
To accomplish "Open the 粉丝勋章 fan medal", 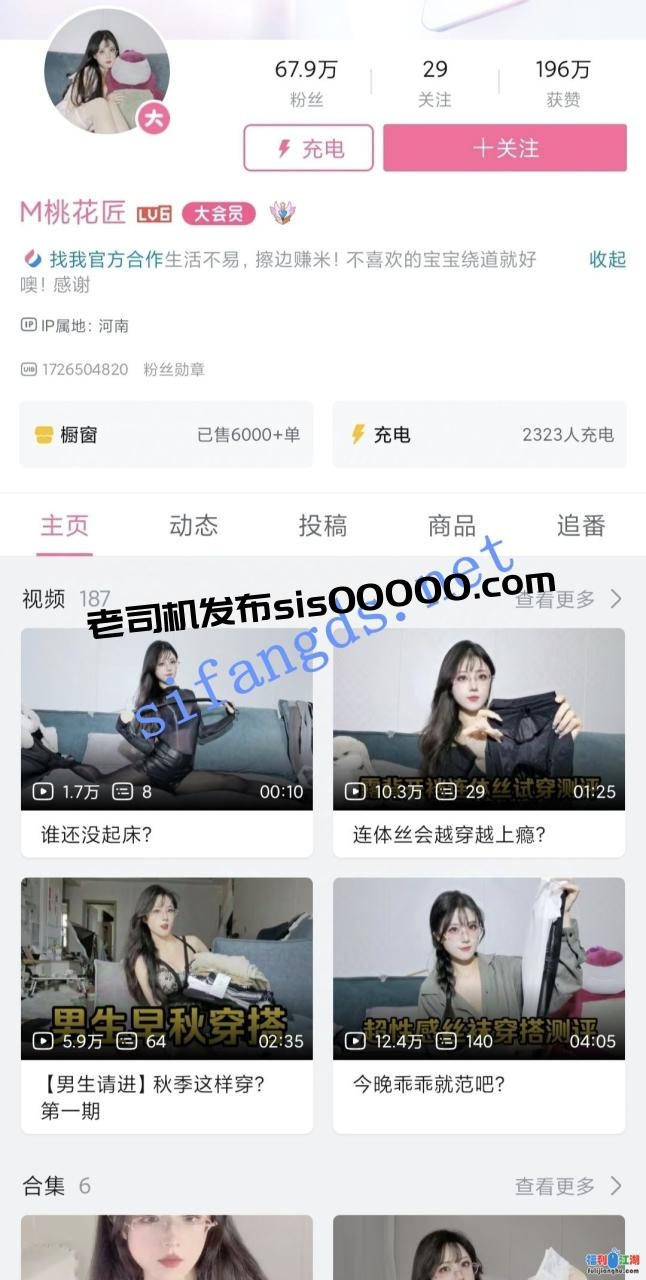I will coord(174,369).
